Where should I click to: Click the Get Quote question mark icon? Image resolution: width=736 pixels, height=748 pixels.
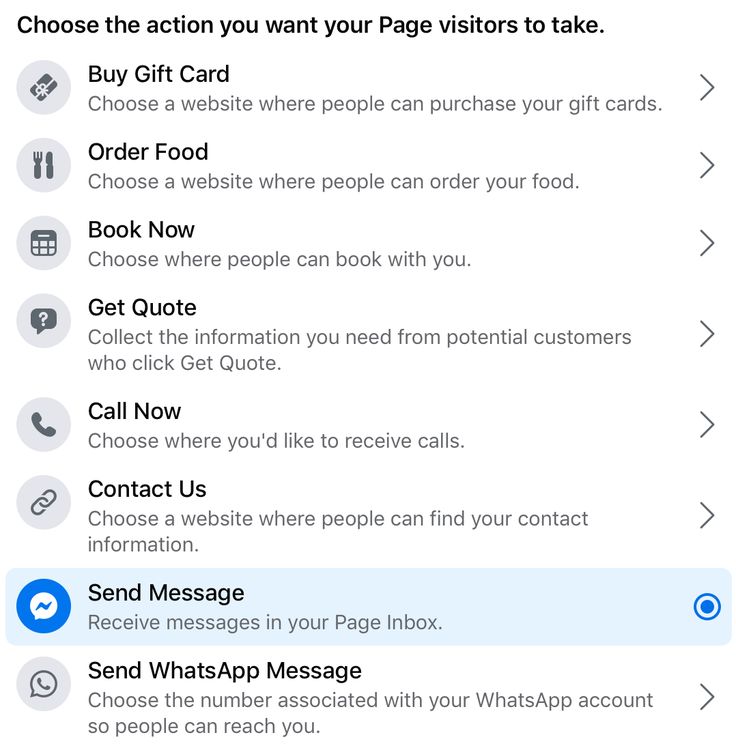[43, 321]
